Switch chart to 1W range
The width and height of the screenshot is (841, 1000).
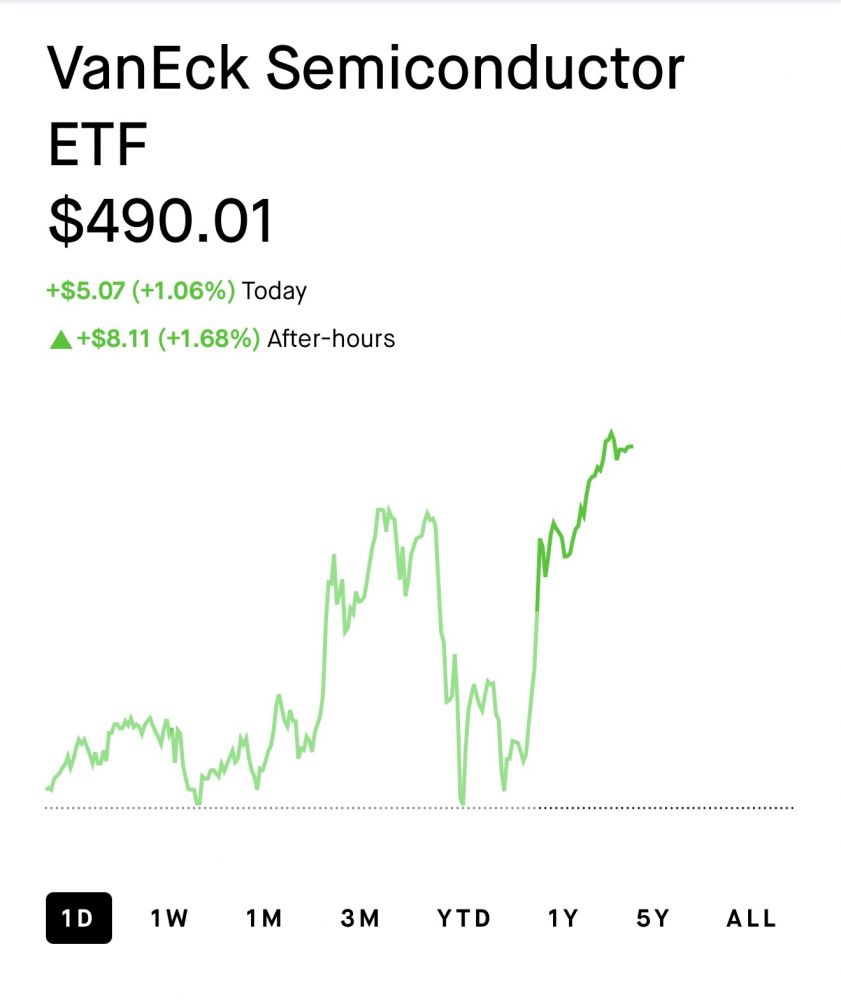pos(170,918)
